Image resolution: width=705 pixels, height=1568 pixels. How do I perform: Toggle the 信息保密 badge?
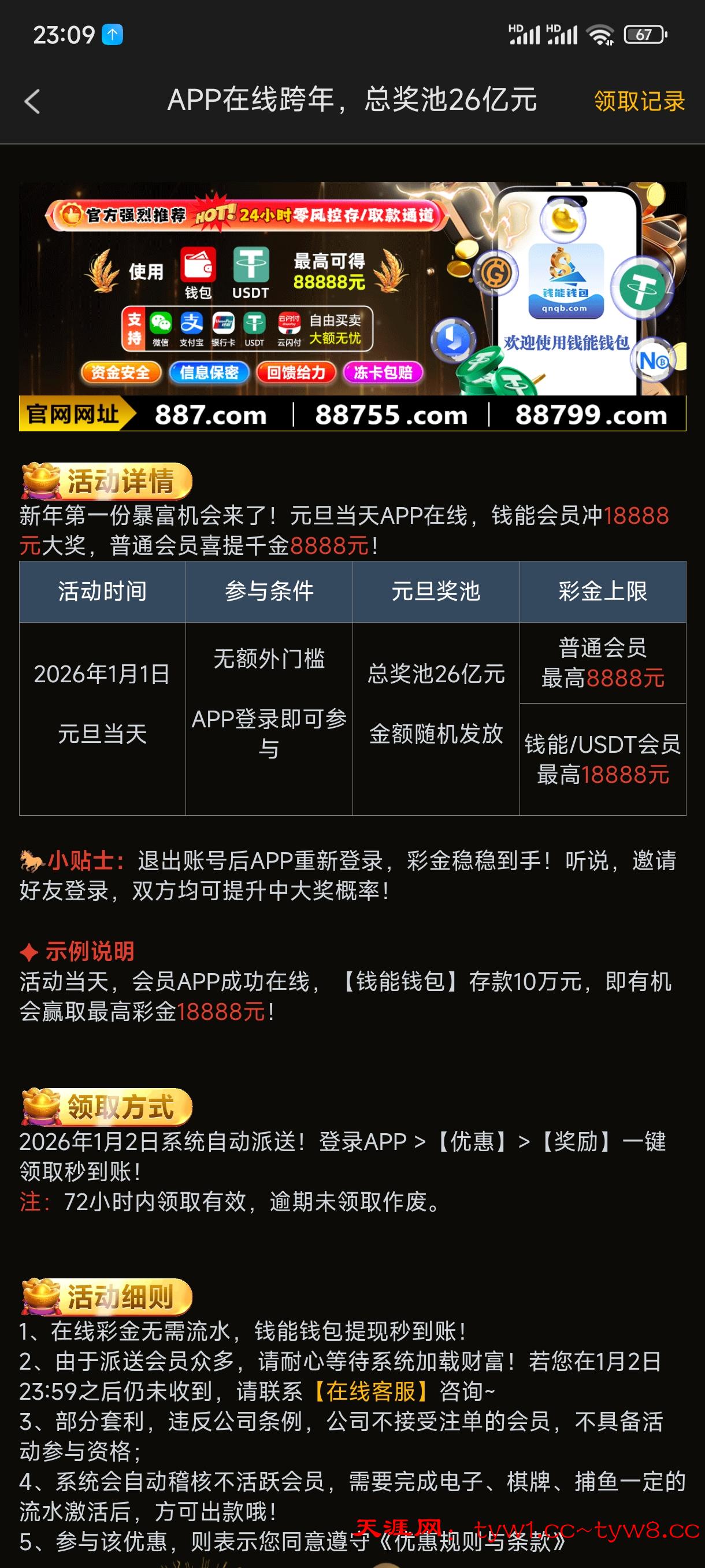pyautogui.click(x=210, y=373)
